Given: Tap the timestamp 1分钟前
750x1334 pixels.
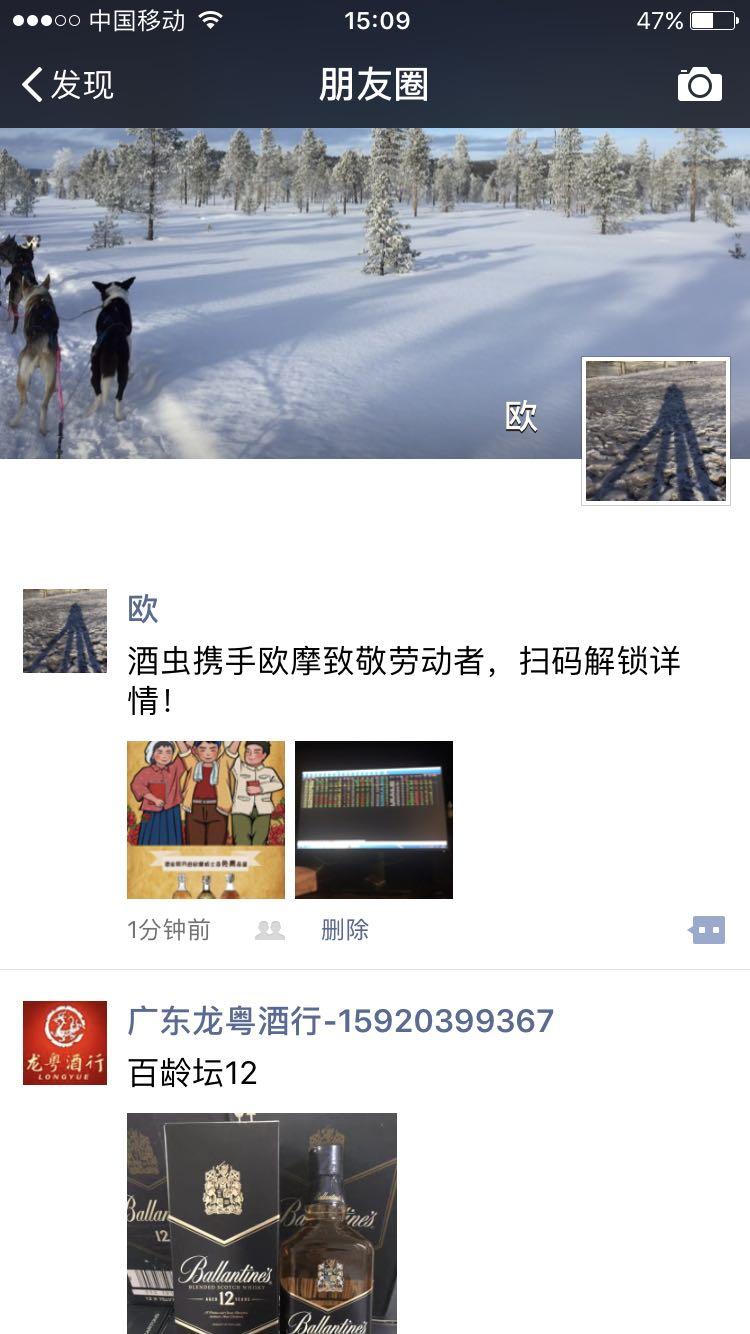Looking at the screenshot, I should [166, 929].
